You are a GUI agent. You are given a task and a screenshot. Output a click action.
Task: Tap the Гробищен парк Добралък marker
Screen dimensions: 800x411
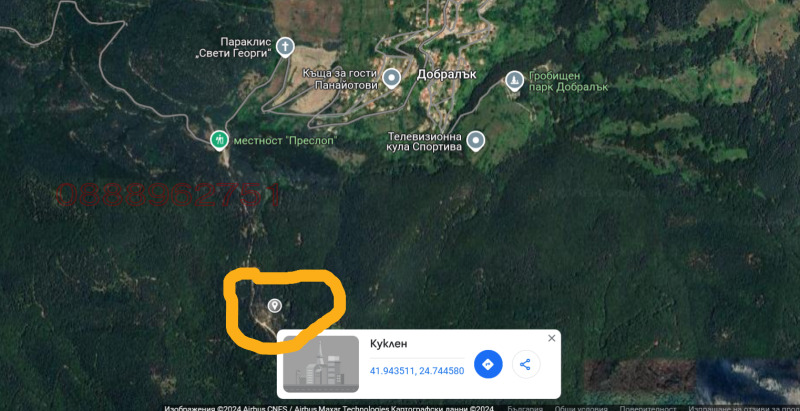[514, 79]
